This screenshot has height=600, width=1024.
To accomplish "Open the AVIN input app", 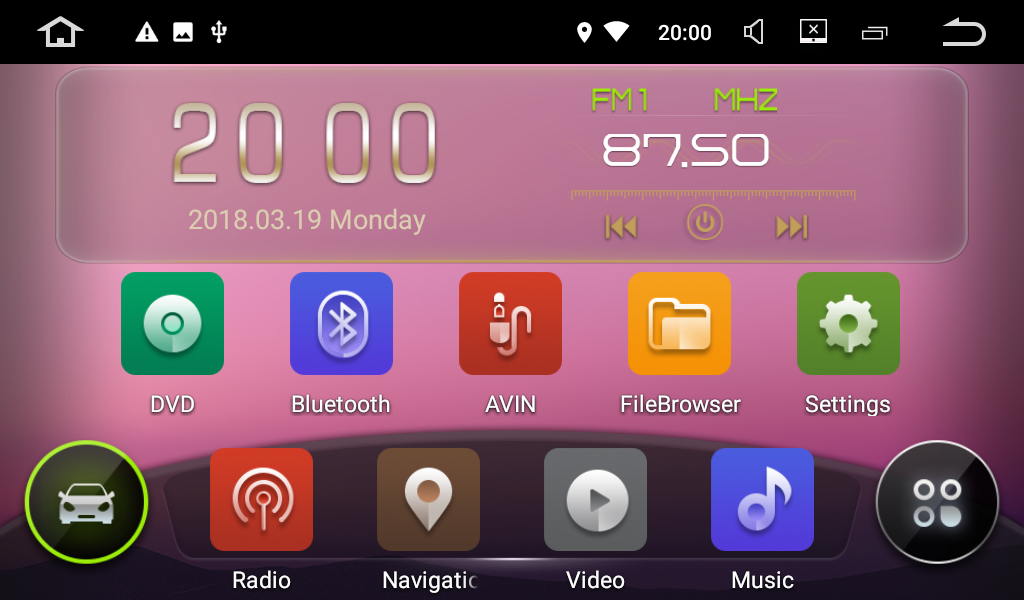I will pyautogui.click(x=510, y=324).
